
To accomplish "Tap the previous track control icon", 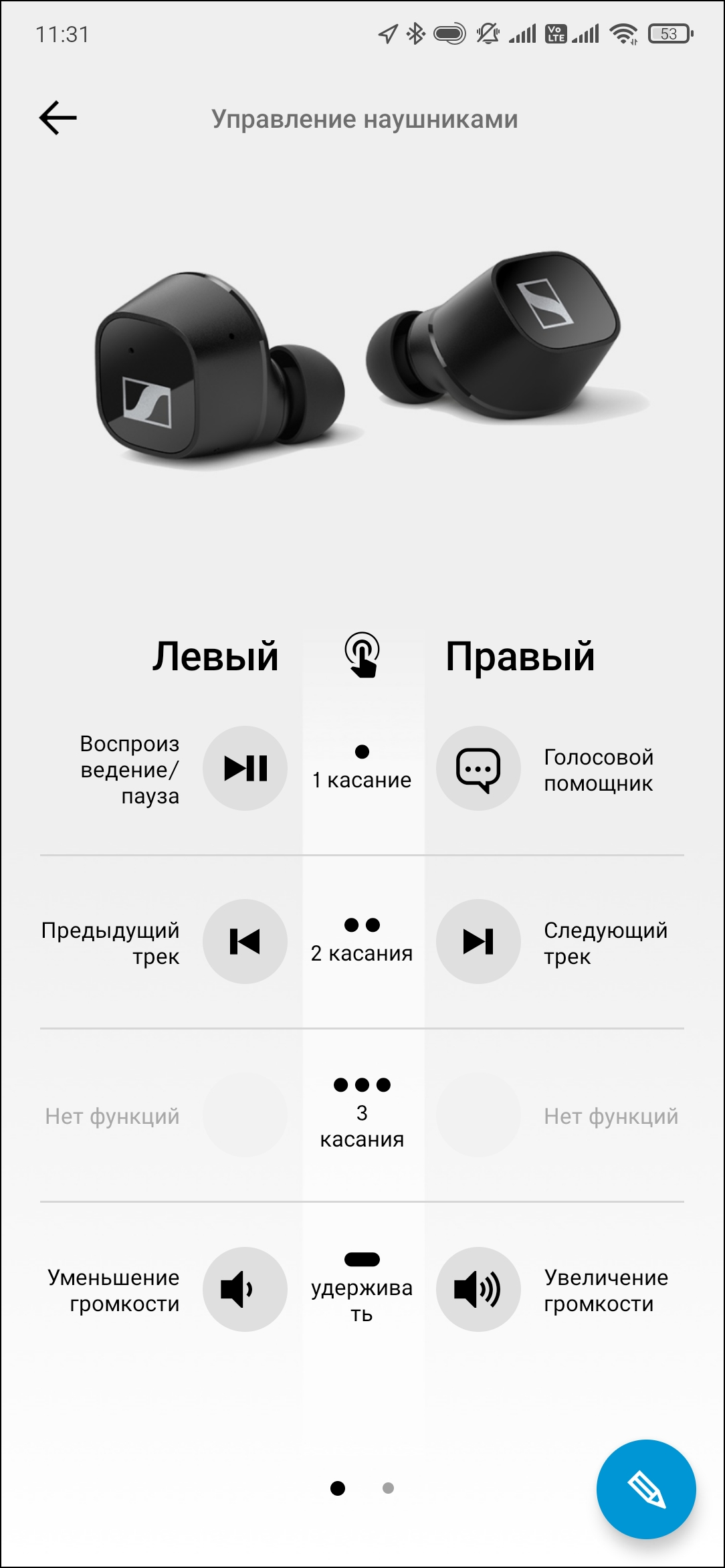I will (245, 941).
